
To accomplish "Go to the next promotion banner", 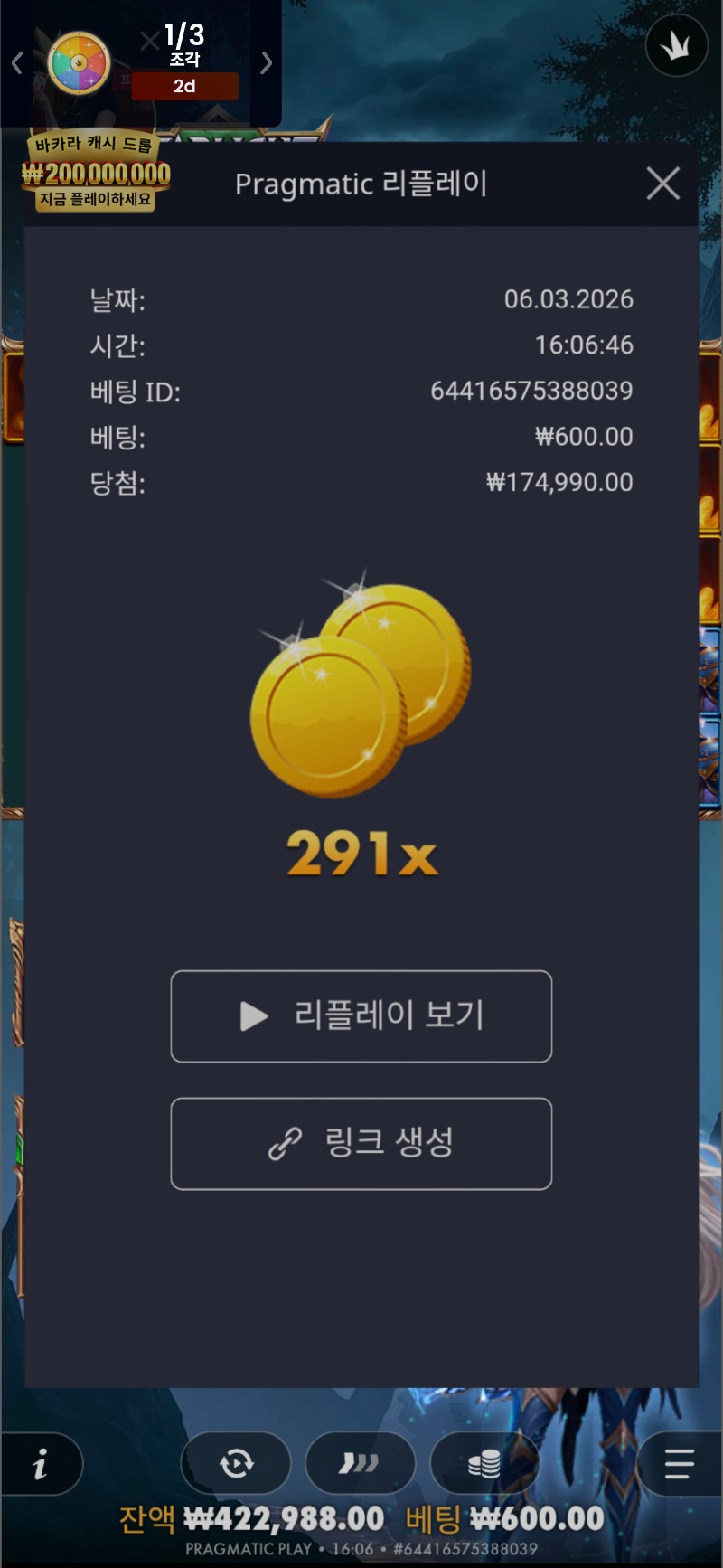I will 266,62.
